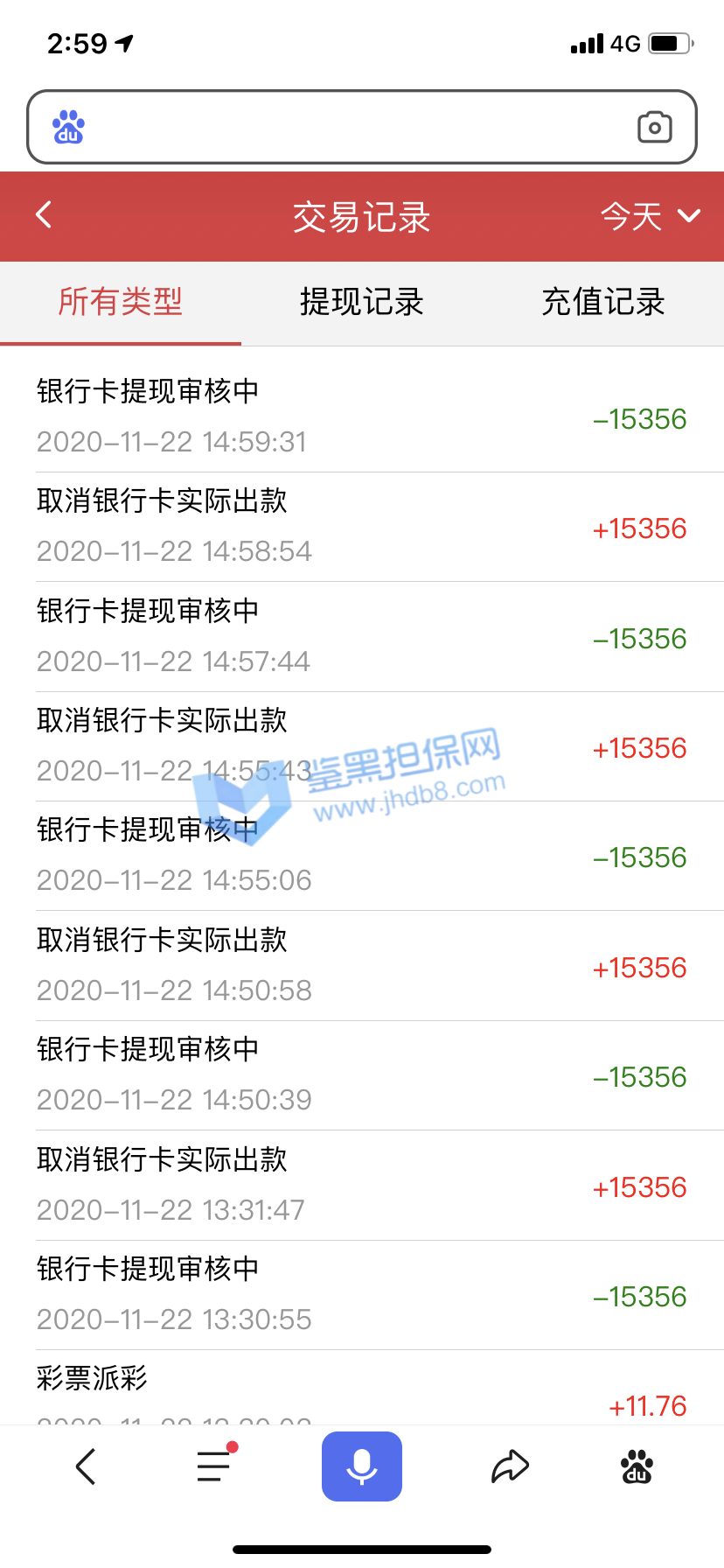Expand the 今天 date filter dropdown
This screenshot has width=724, height=1568.
[x=650, y=216]
